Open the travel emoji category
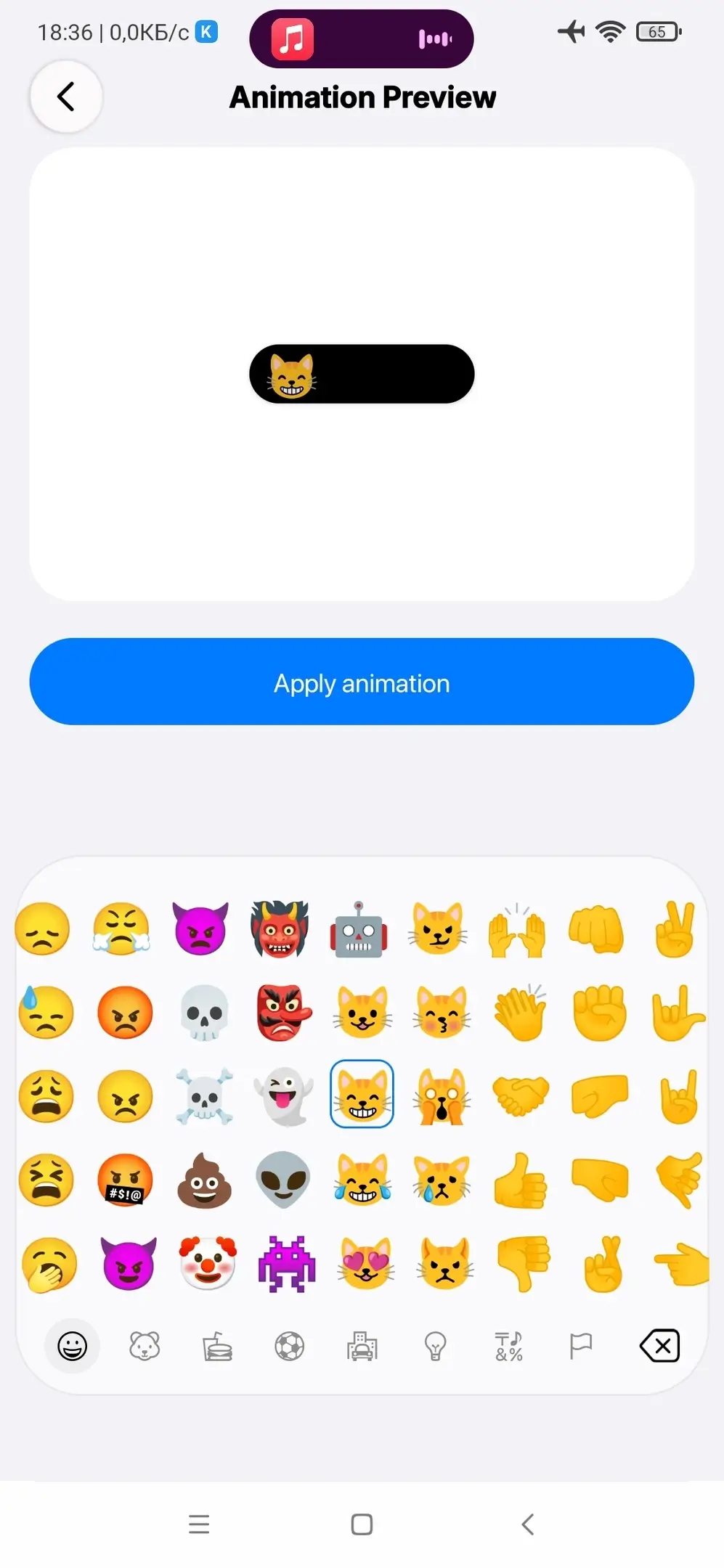Image resolution: width=724 pixels, height=1568 pixels. (362, 1347)
